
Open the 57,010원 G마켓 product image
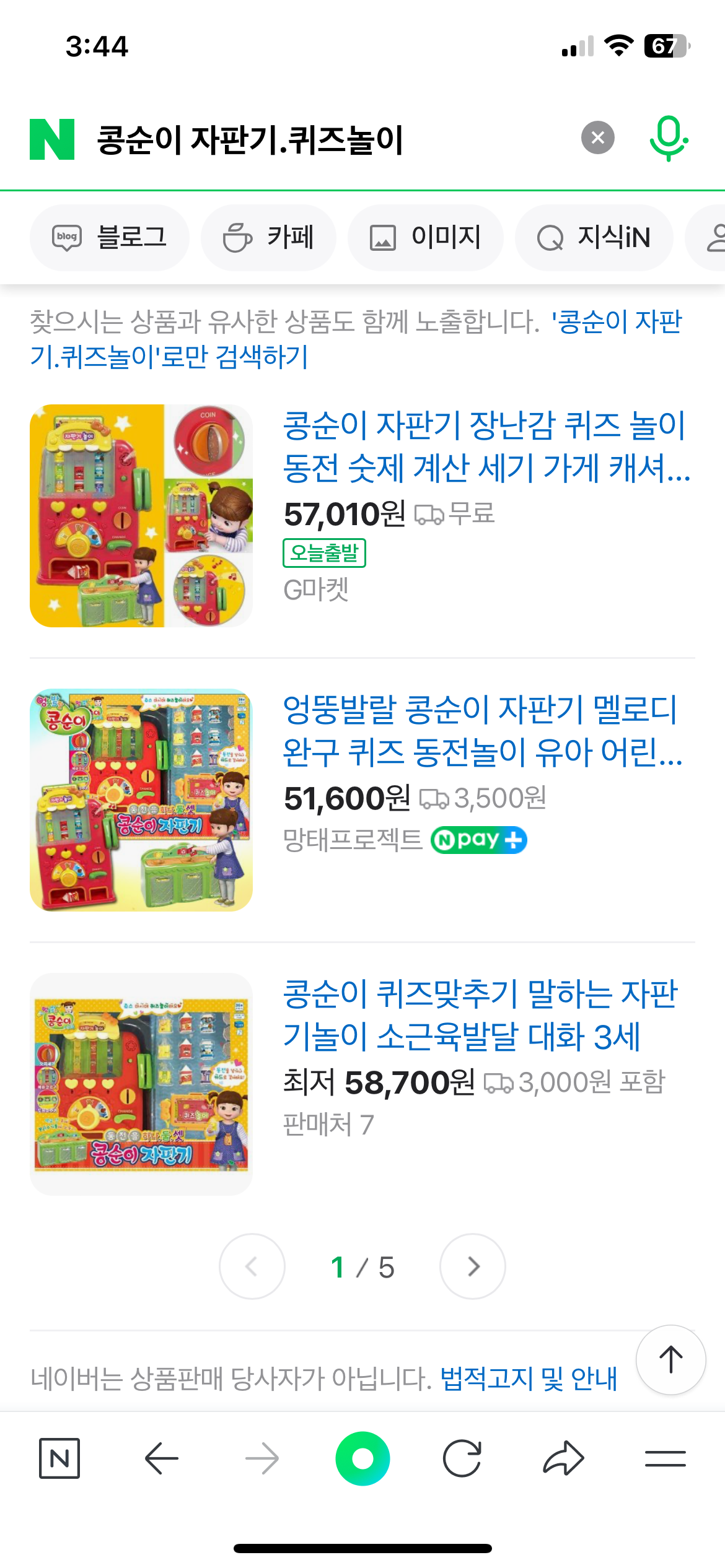(x=141, y=516)
